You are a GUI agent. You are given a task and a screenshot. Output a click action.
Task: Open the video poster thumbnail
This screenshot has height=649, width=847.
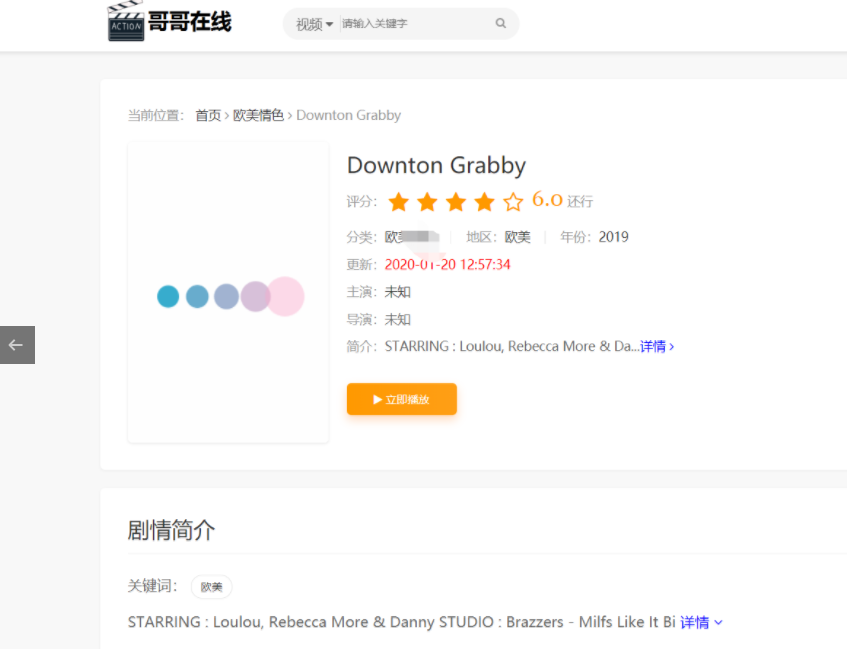pos(228,293)
